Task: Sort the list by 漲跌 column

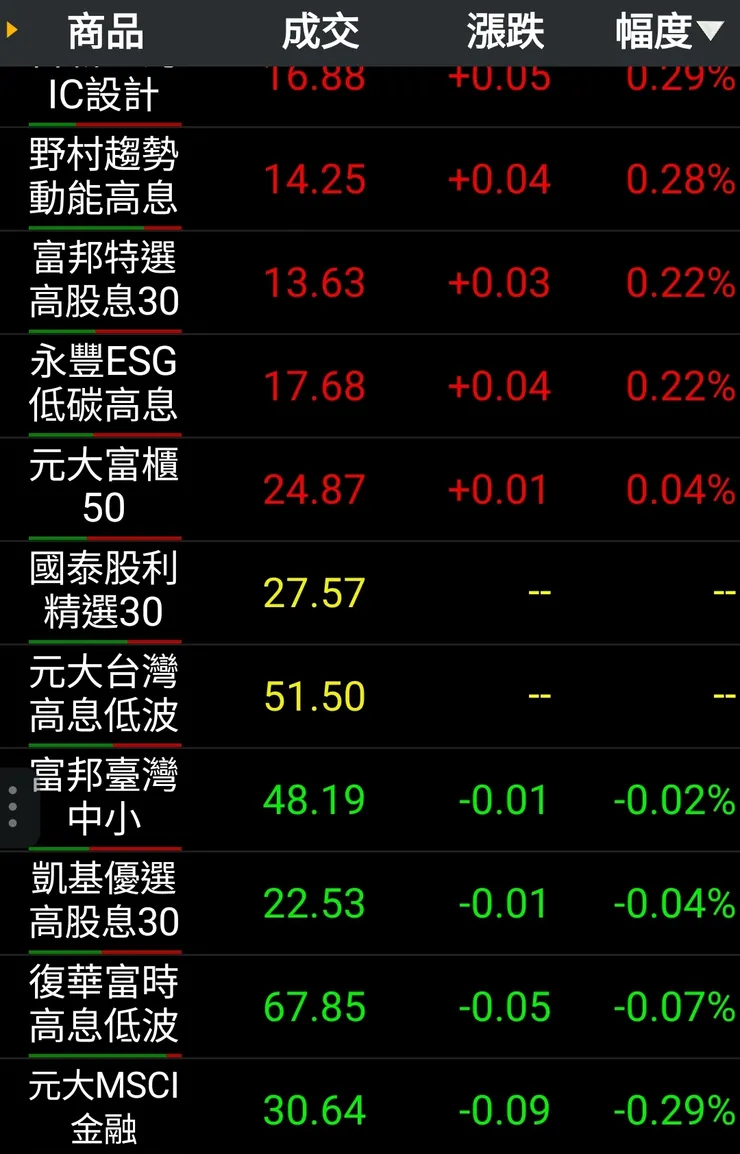Action: (x=504, y=31)
